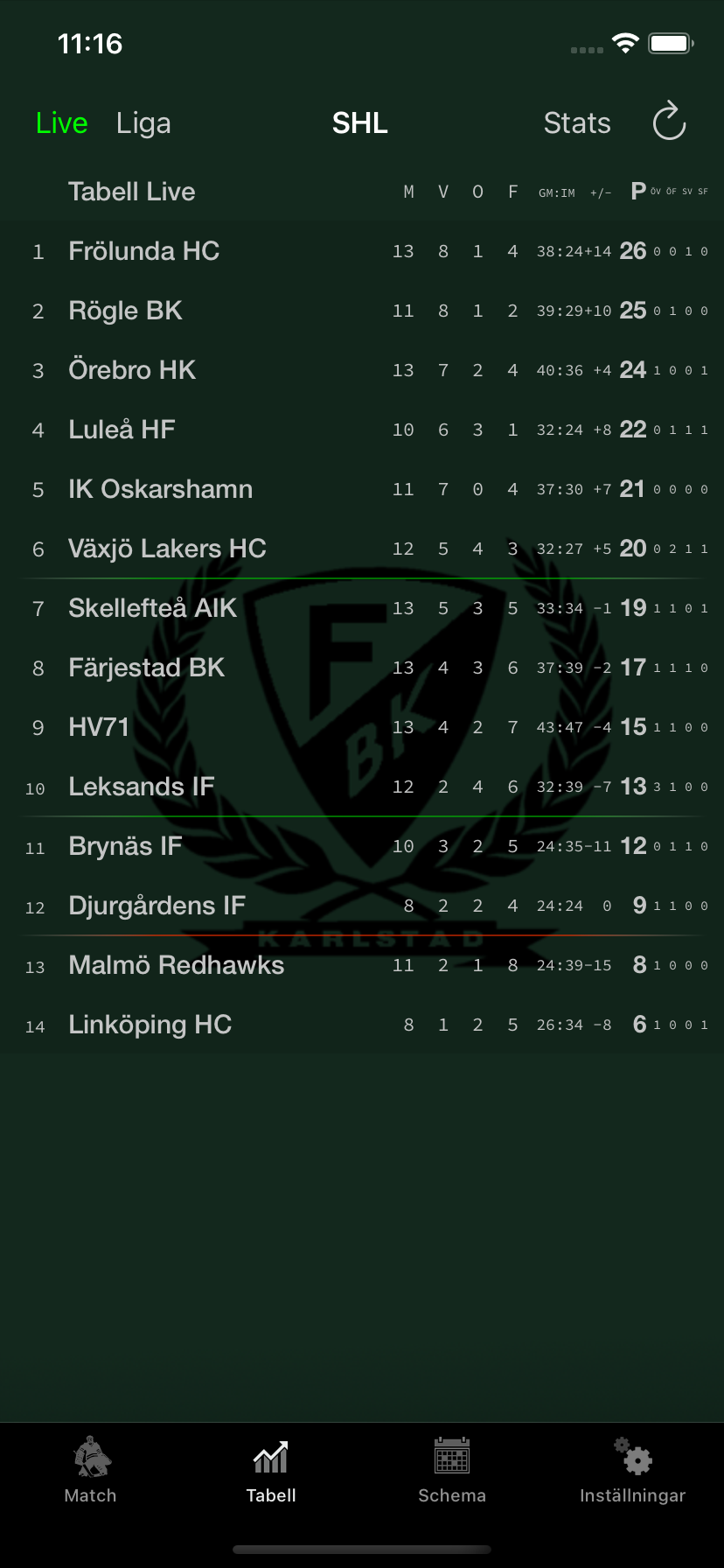Image resolution: width=724 pixels, height=1568 pixels.
Task: Tap the P points column header
Action: [x=637, y=191]
